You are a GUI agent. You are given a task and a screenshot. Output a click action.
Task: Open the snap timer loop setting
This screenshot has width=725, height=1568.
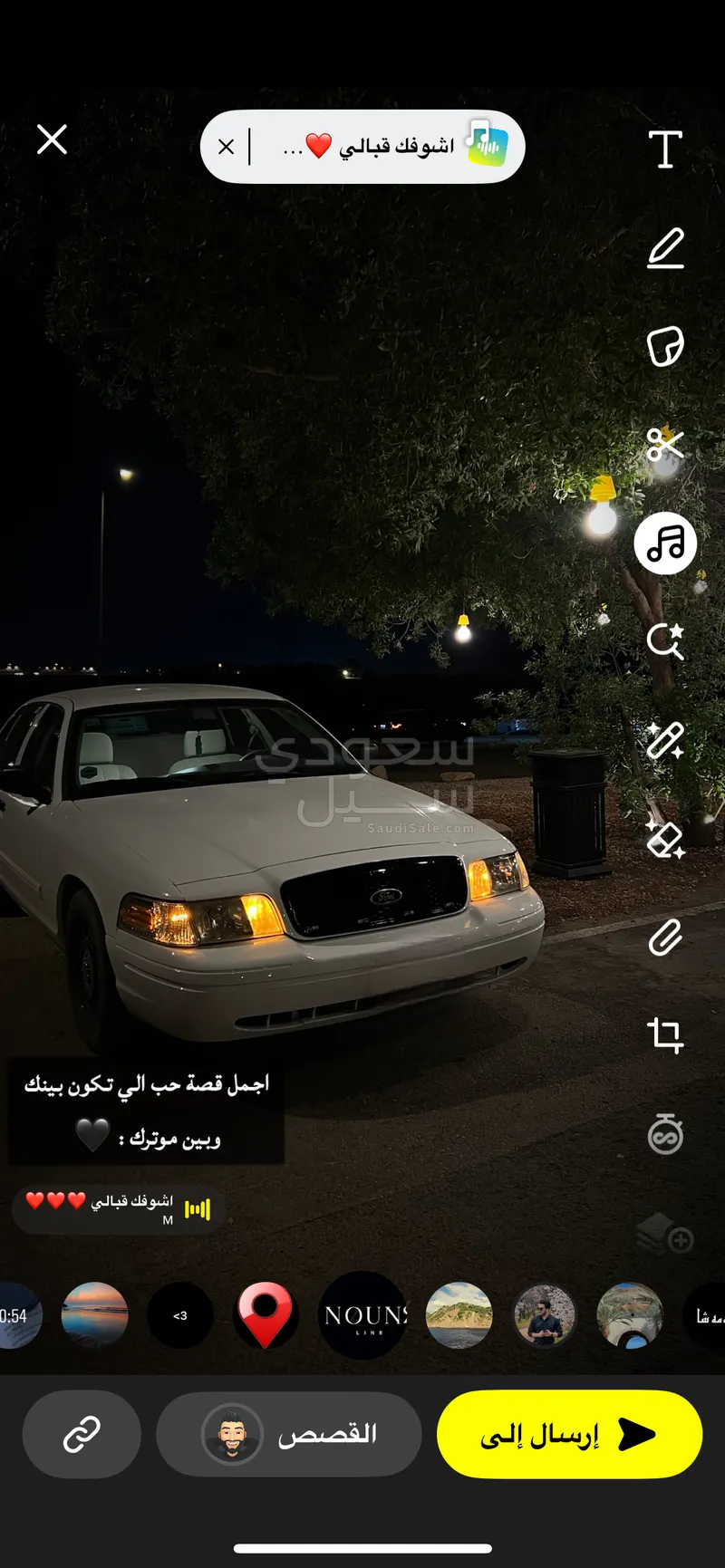pos(665,1134)
